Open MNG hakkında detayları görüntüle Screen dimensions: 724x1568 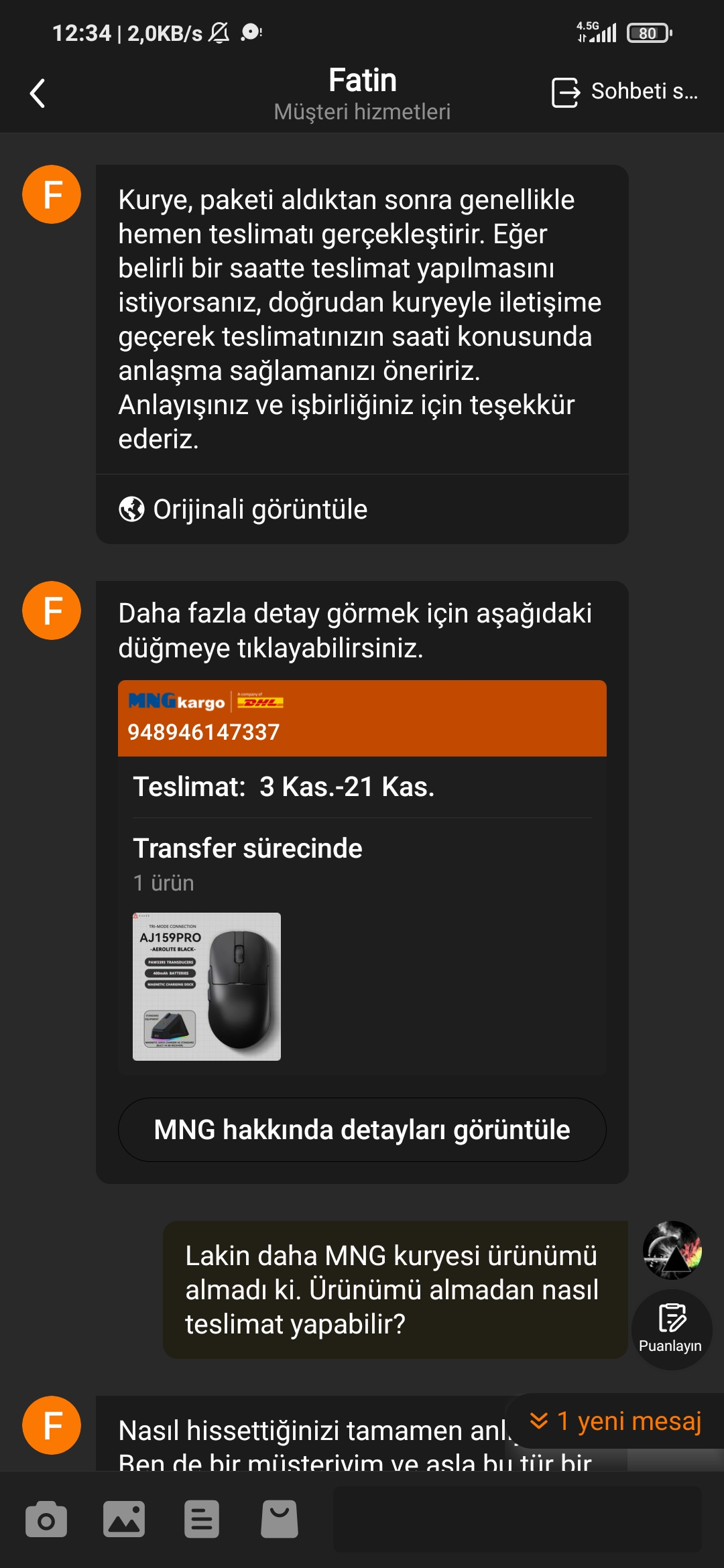pyautogui.click(x=362, y=1130)
